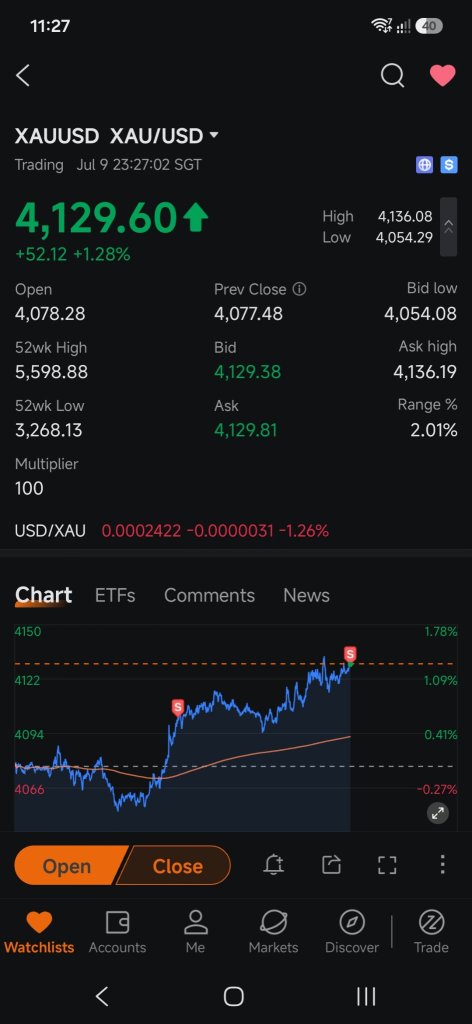472x1024 pixels.
Task: Expand the chart to full view
Action: [438, 812]
